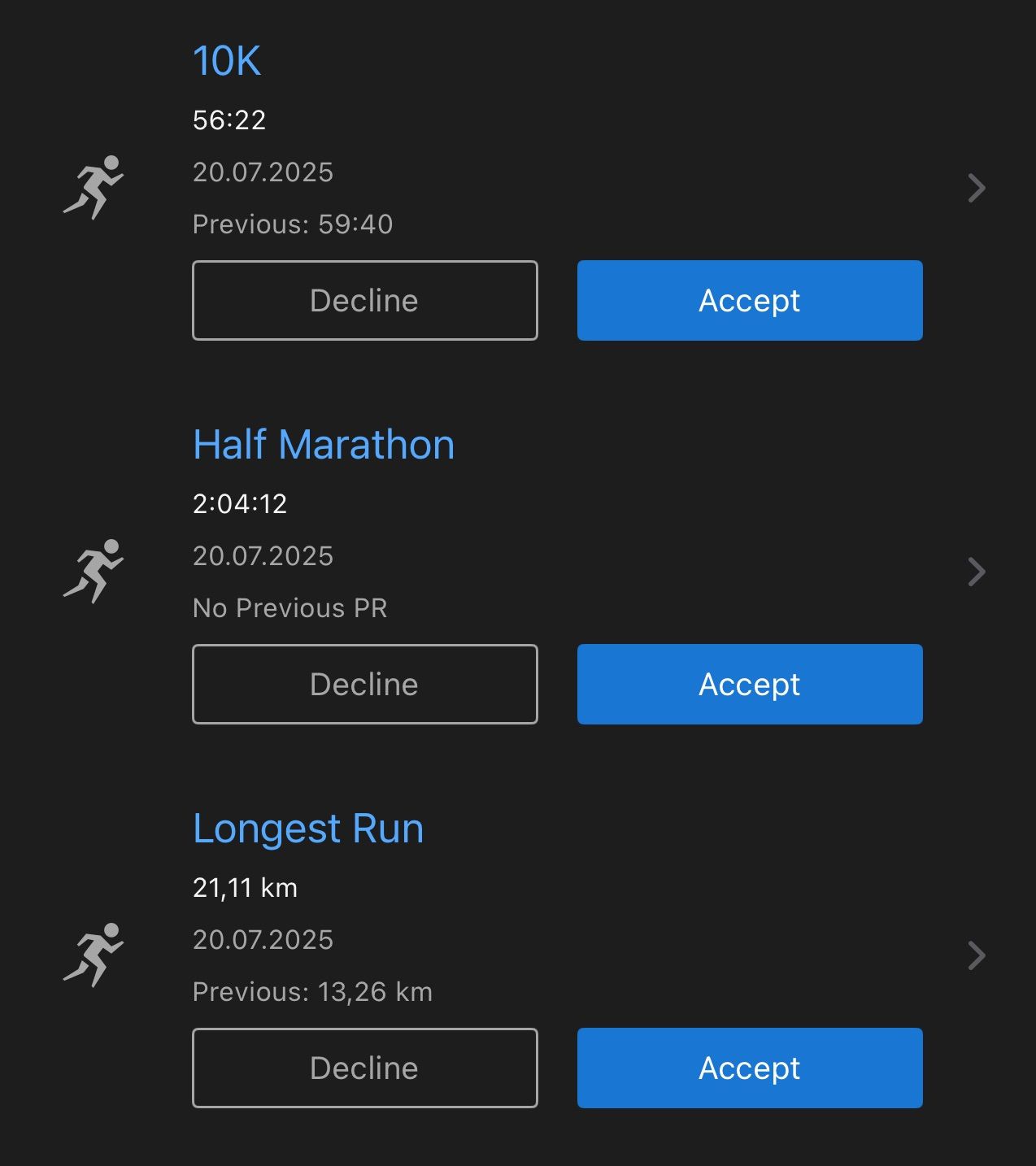Accept the Half Marathon record

[x=749, y=684]
